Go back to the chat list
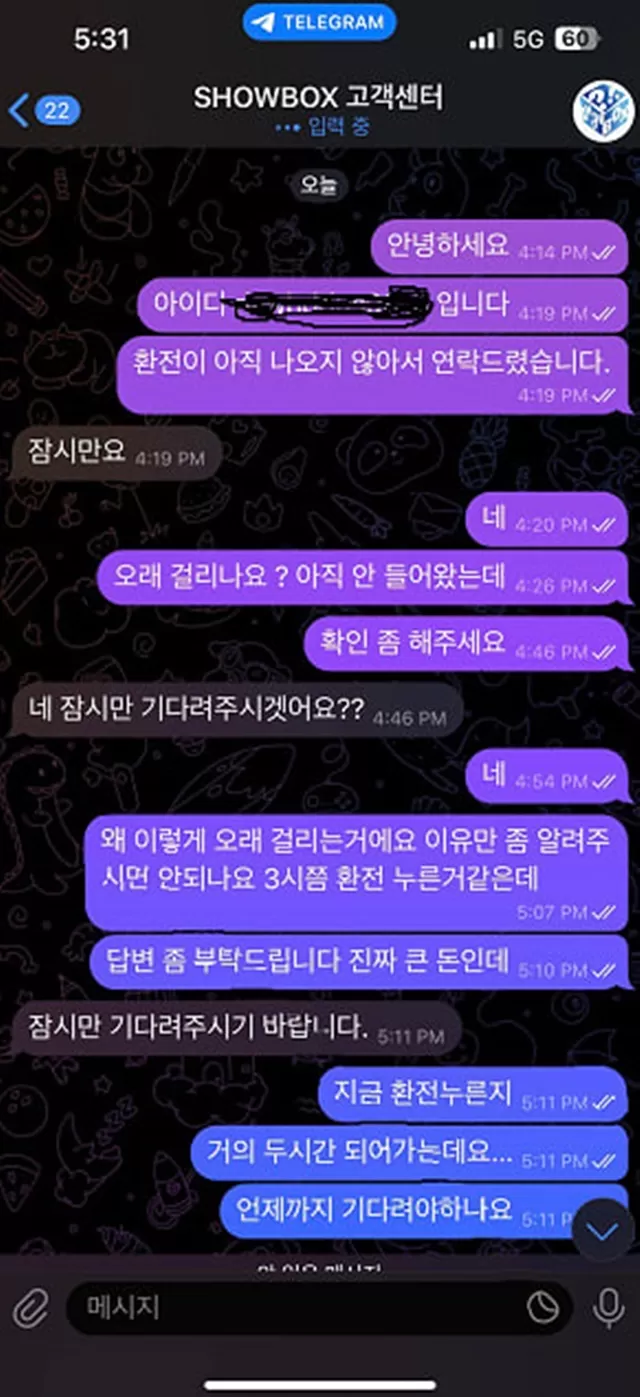The width and height of the screenshot is (640, 1397). [x=44, y=110]
